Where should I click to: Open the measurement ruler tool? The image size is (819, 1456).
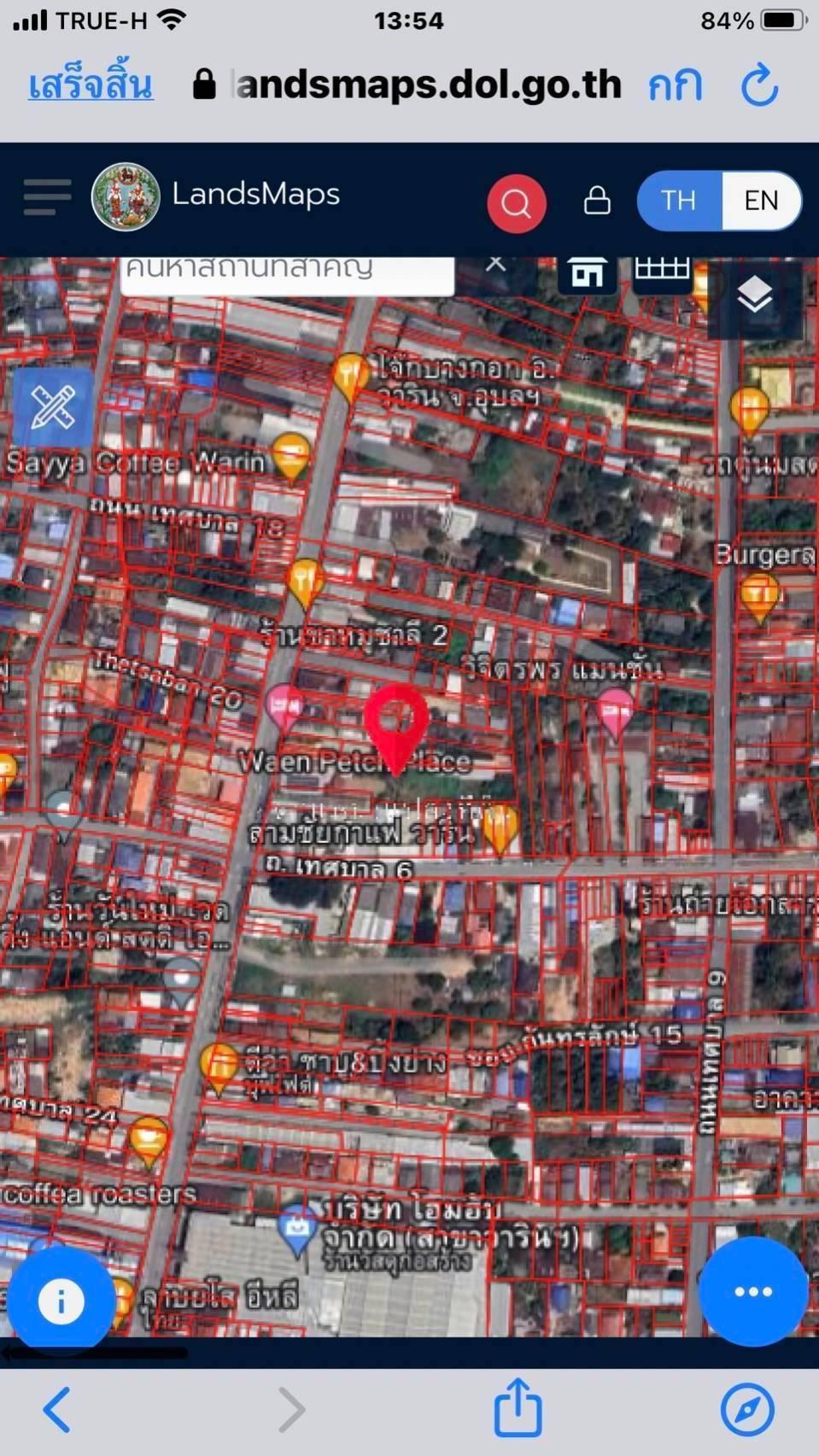pyautogui.click(x=53, y=407)
